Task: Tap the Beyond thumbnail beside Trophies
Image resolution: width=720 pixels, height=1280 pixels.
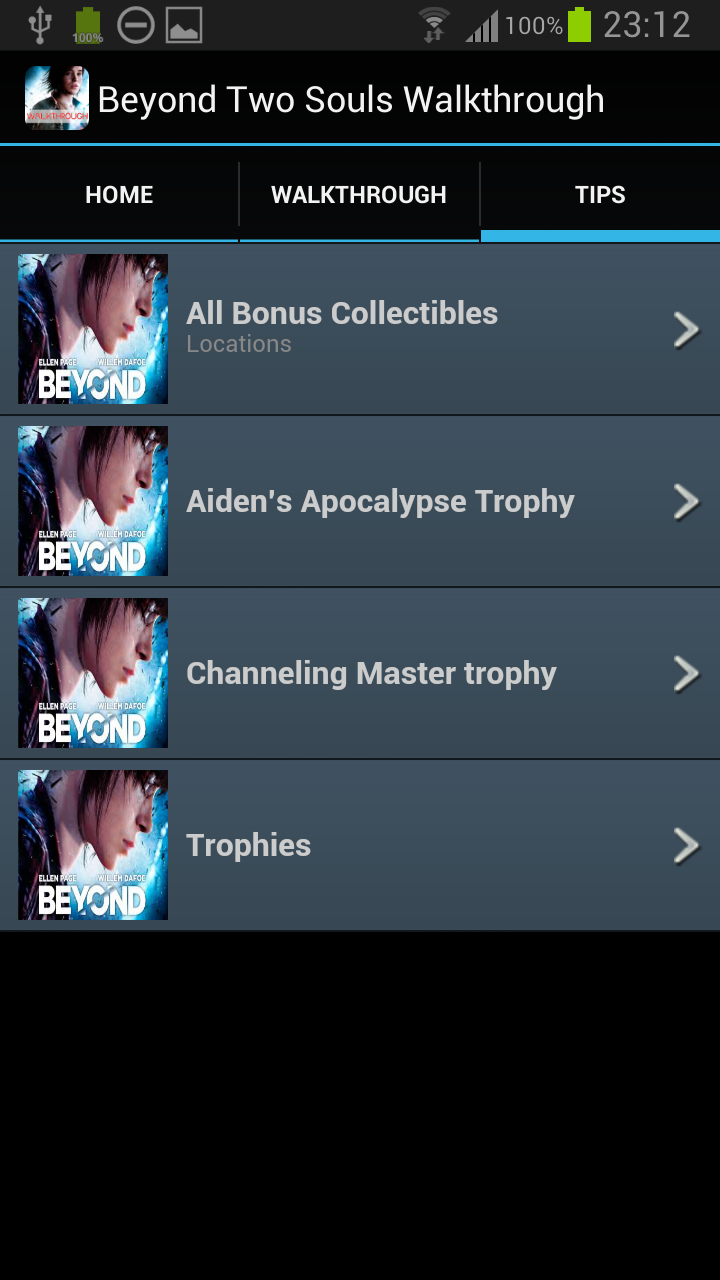Action: pos(92,845)
